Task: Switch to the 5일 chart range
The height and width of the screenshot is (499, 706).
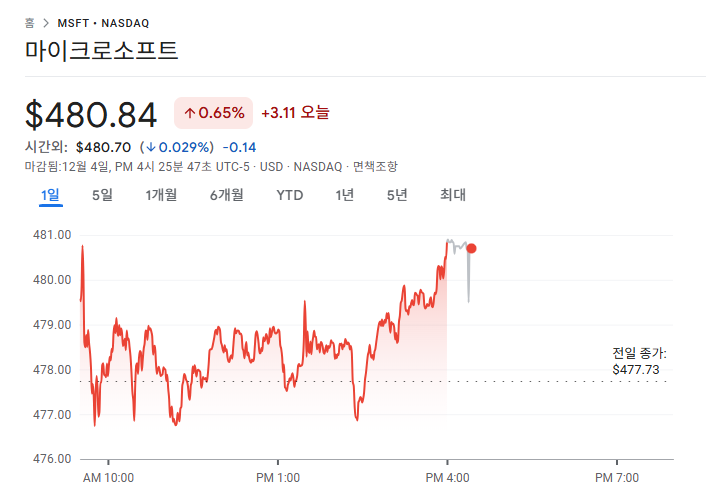Action: pyautogui.click(x=102, y=195)
